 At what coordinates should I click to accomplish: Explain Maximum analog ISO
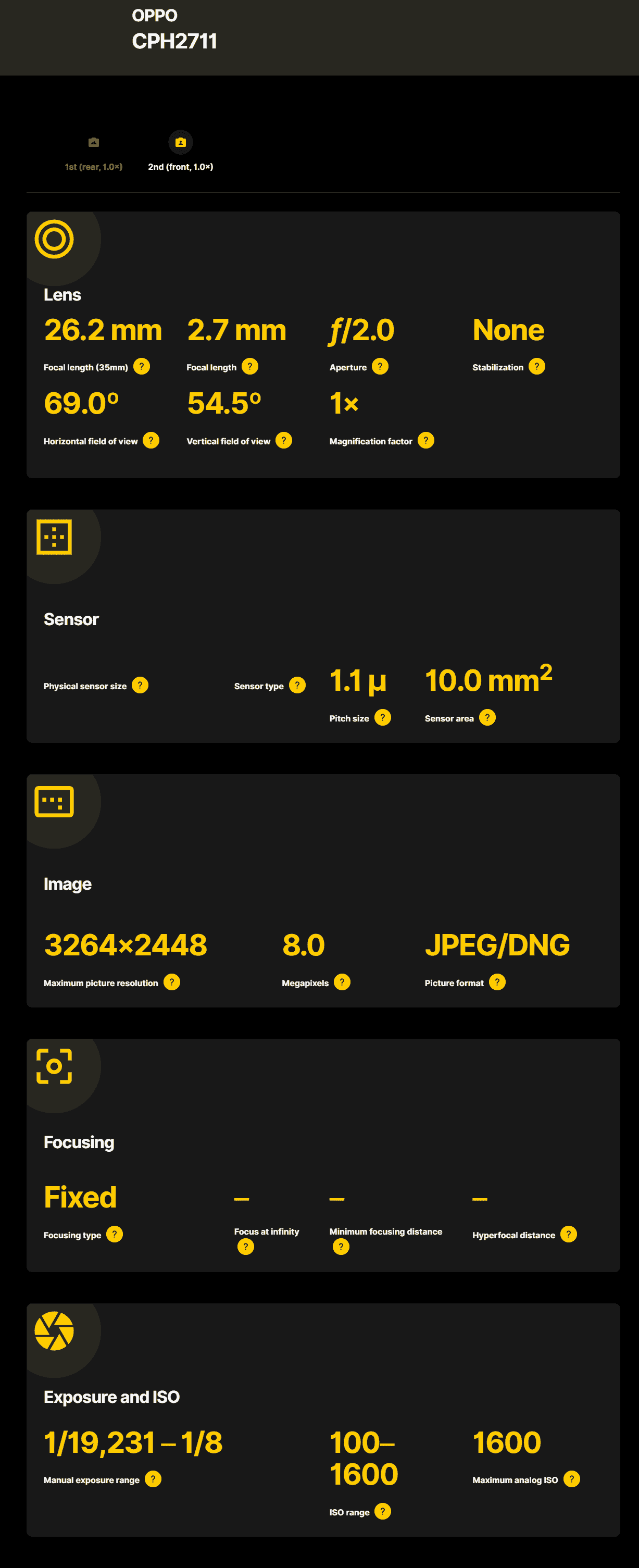[571, 1479]
